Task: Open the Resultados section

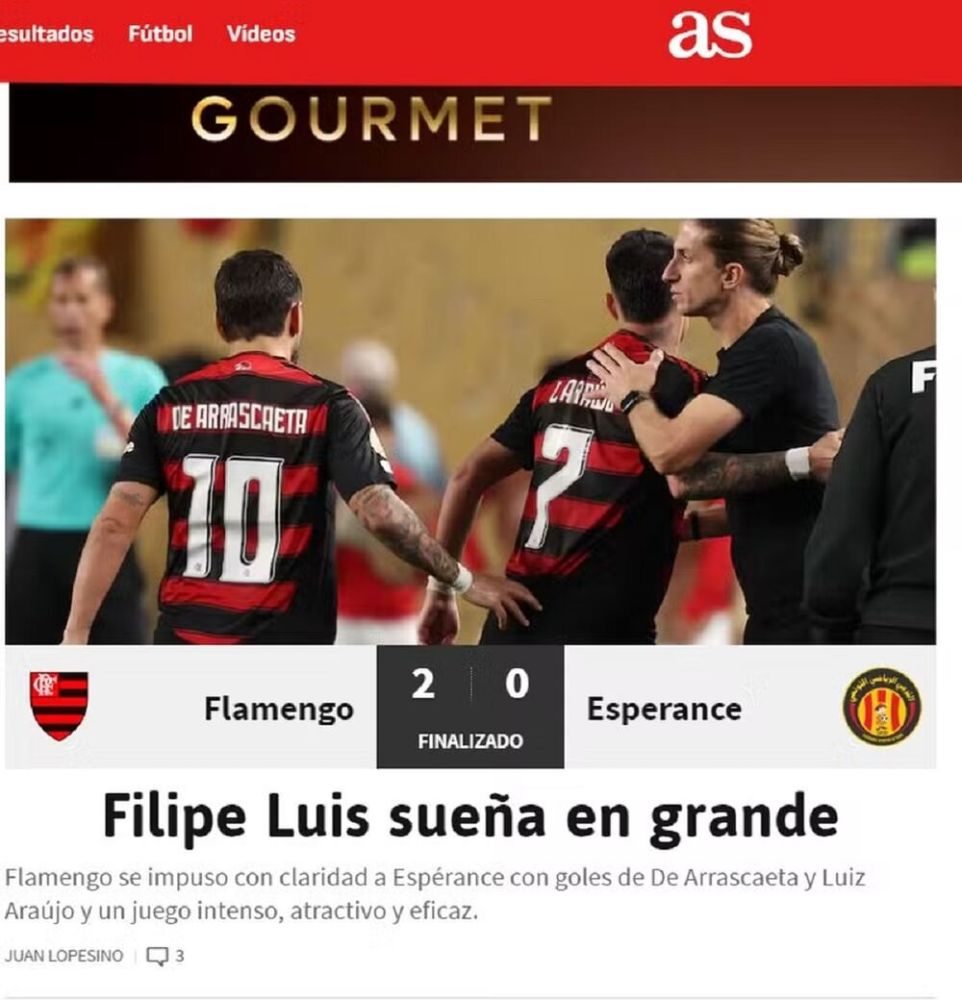Action: click(45, 34)
